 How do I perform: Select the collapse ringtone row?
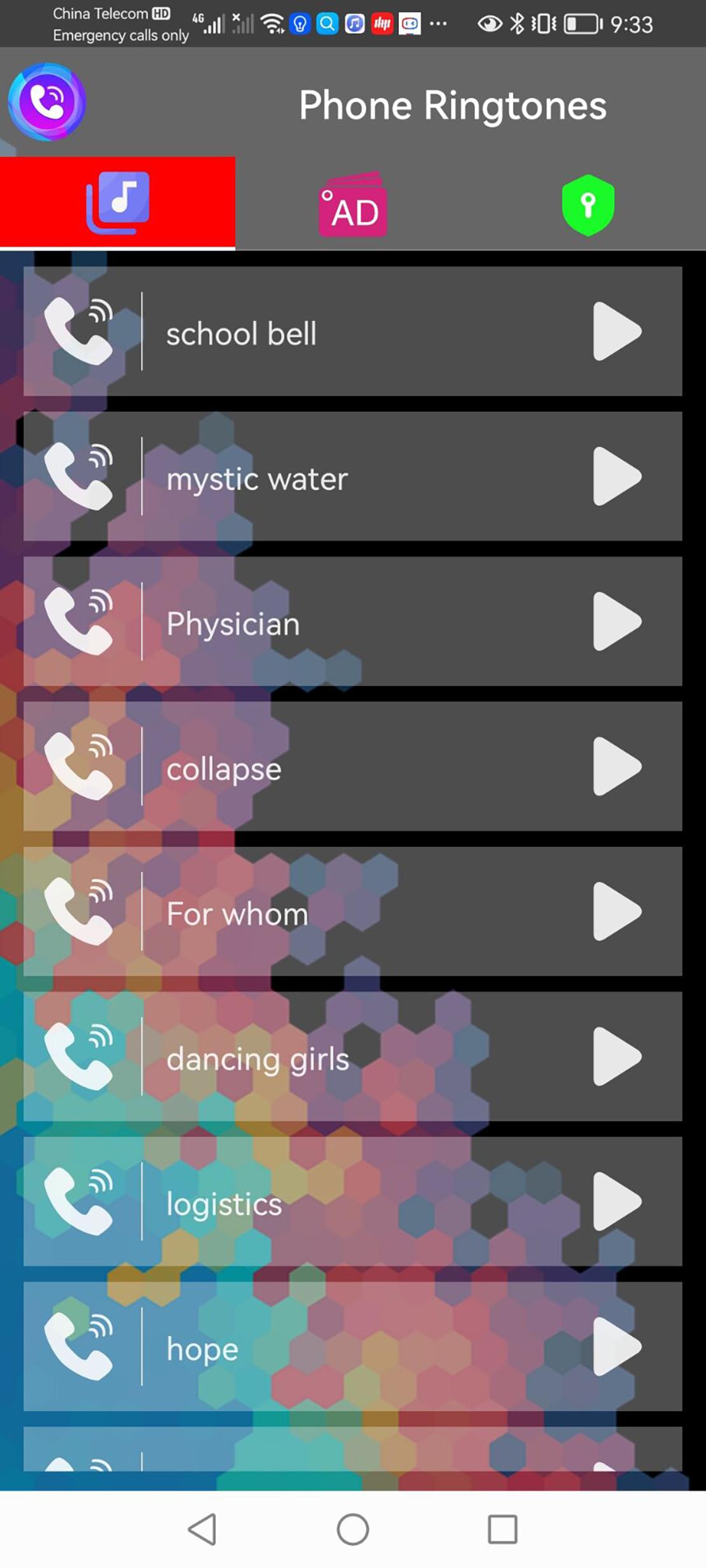coord(353,767)
